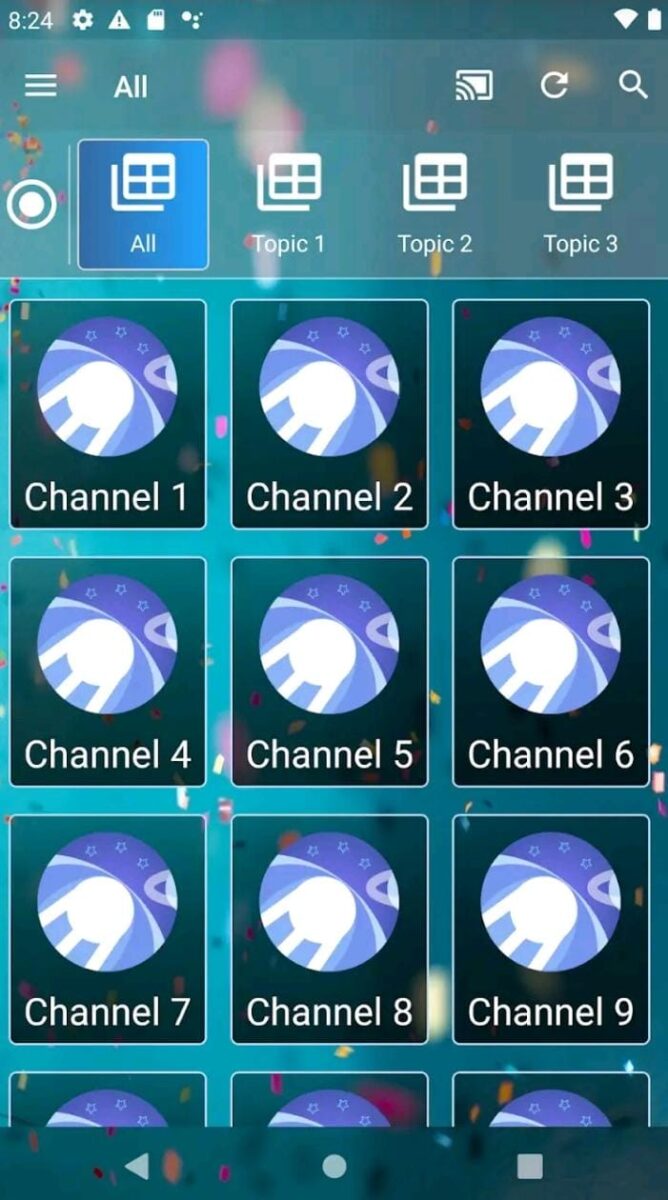This screenshot has height=1200, width=668.
Task: Open Channel 1
Action: point(108,414)
